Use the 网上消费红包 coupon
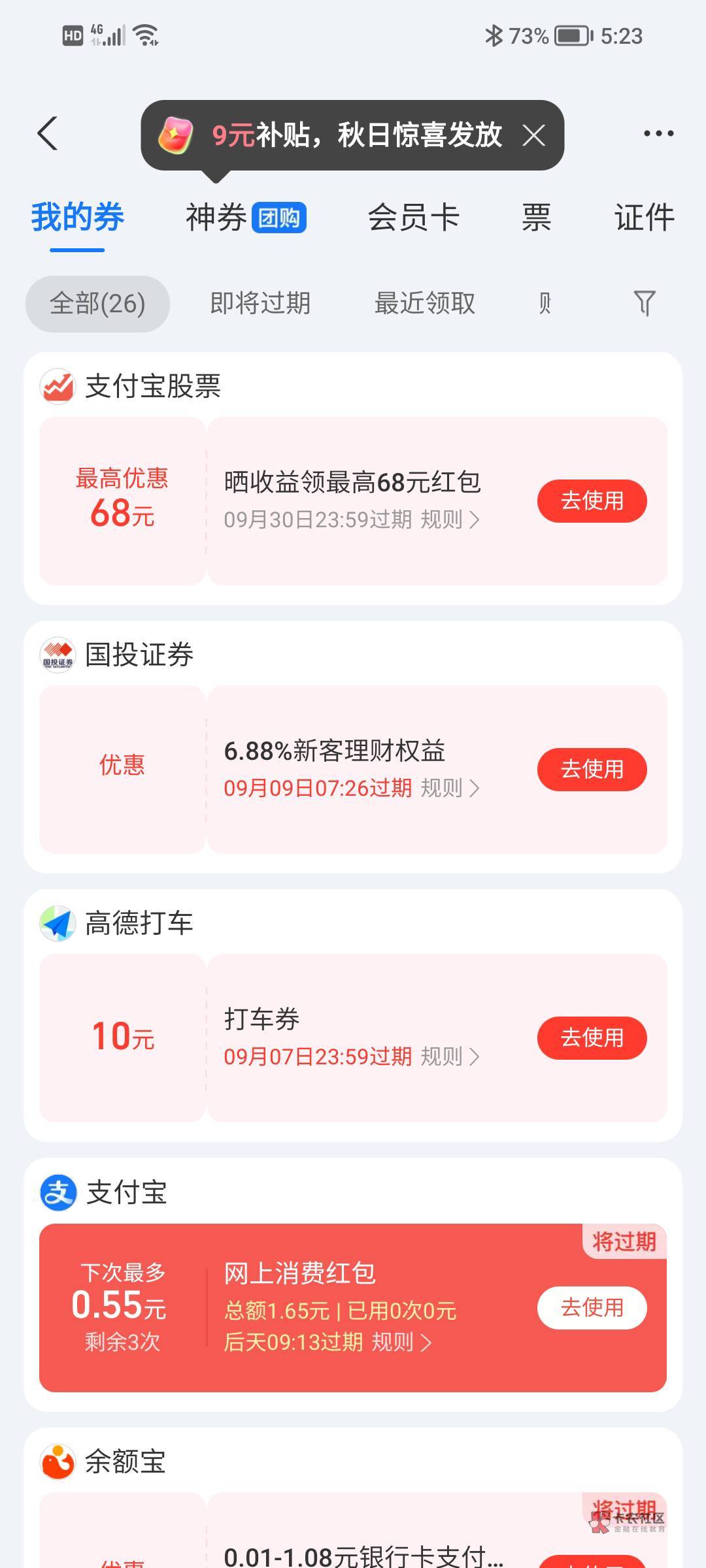 pyautogui.click(x=592, y=1308)
